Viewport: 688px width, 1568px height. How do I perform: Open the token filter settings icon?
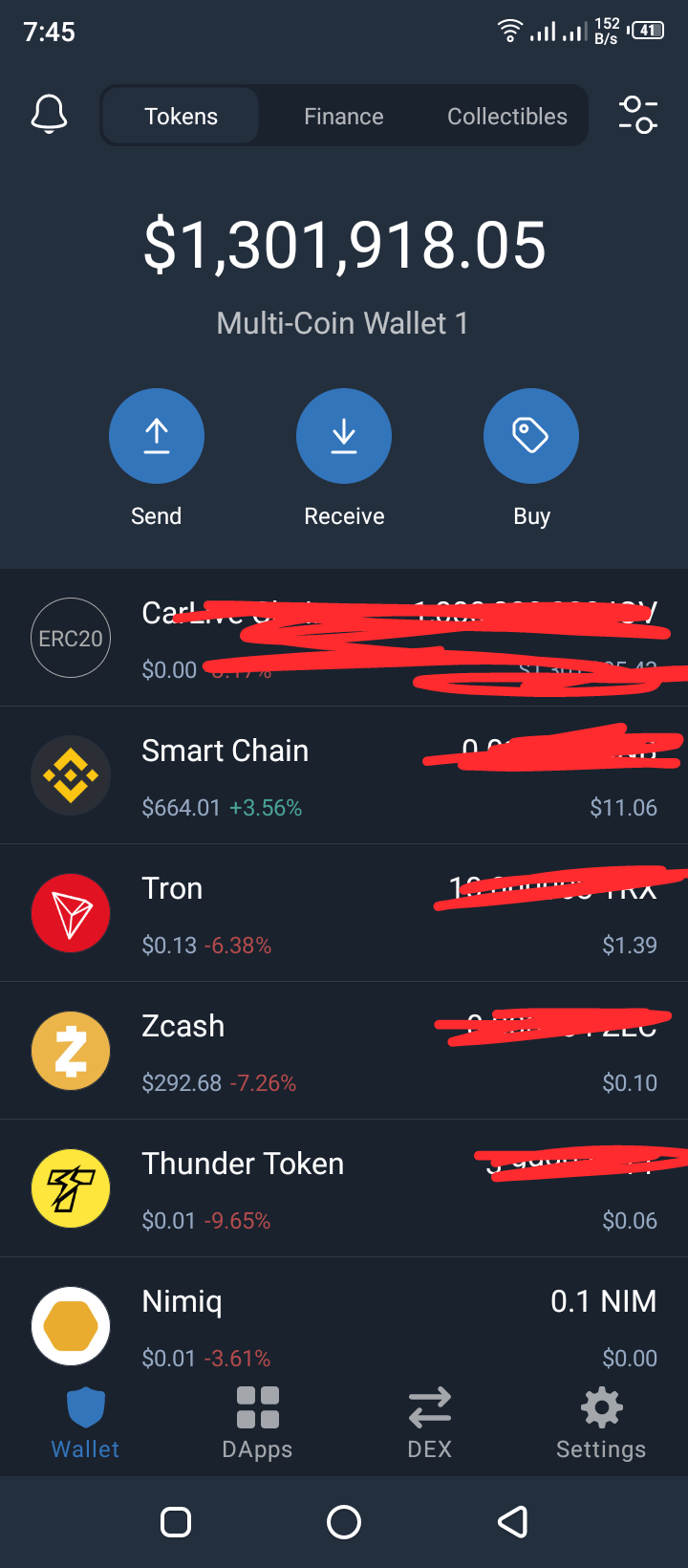637,115
